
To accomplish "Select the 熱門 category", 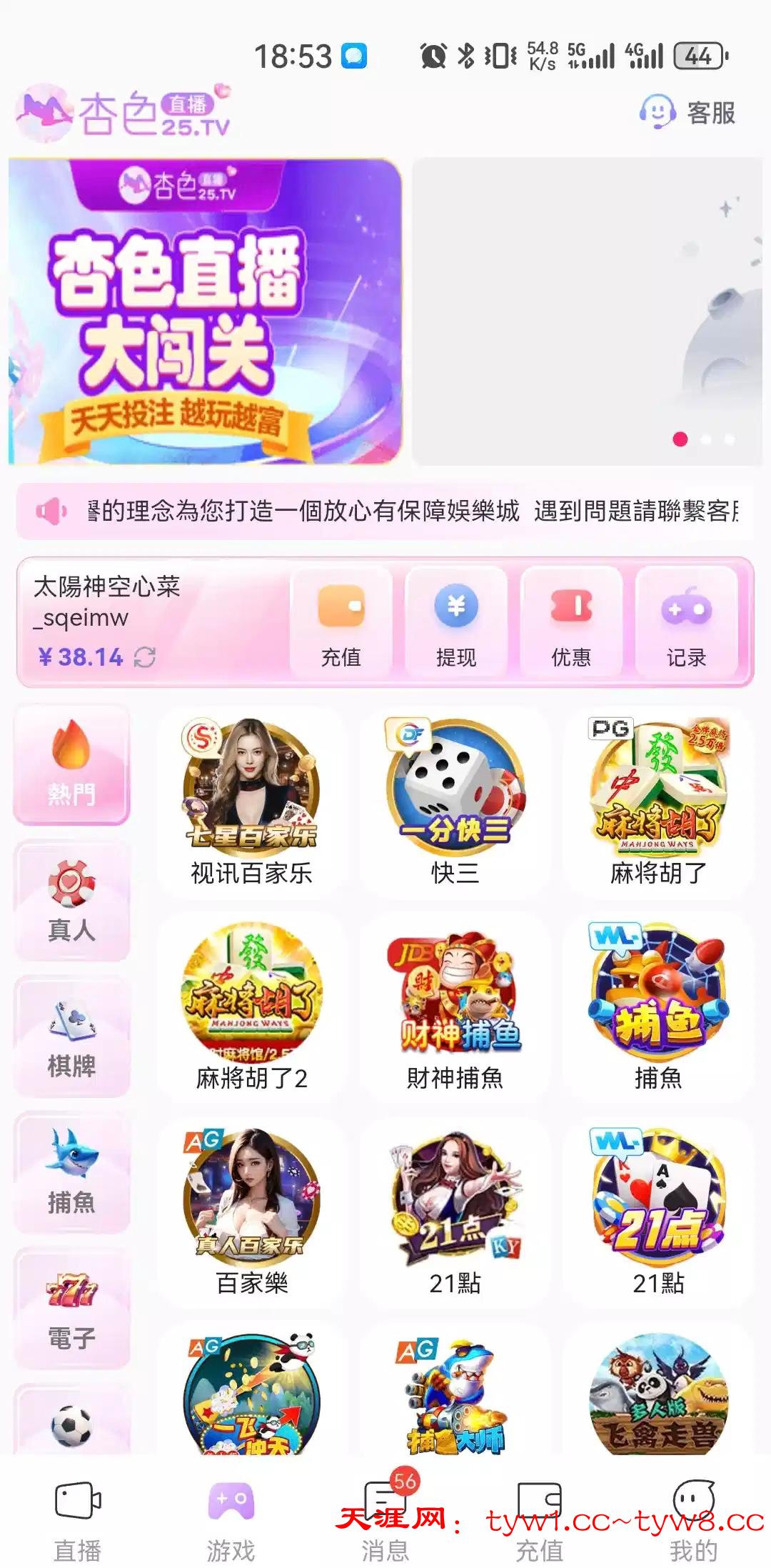I will [71, 764].
